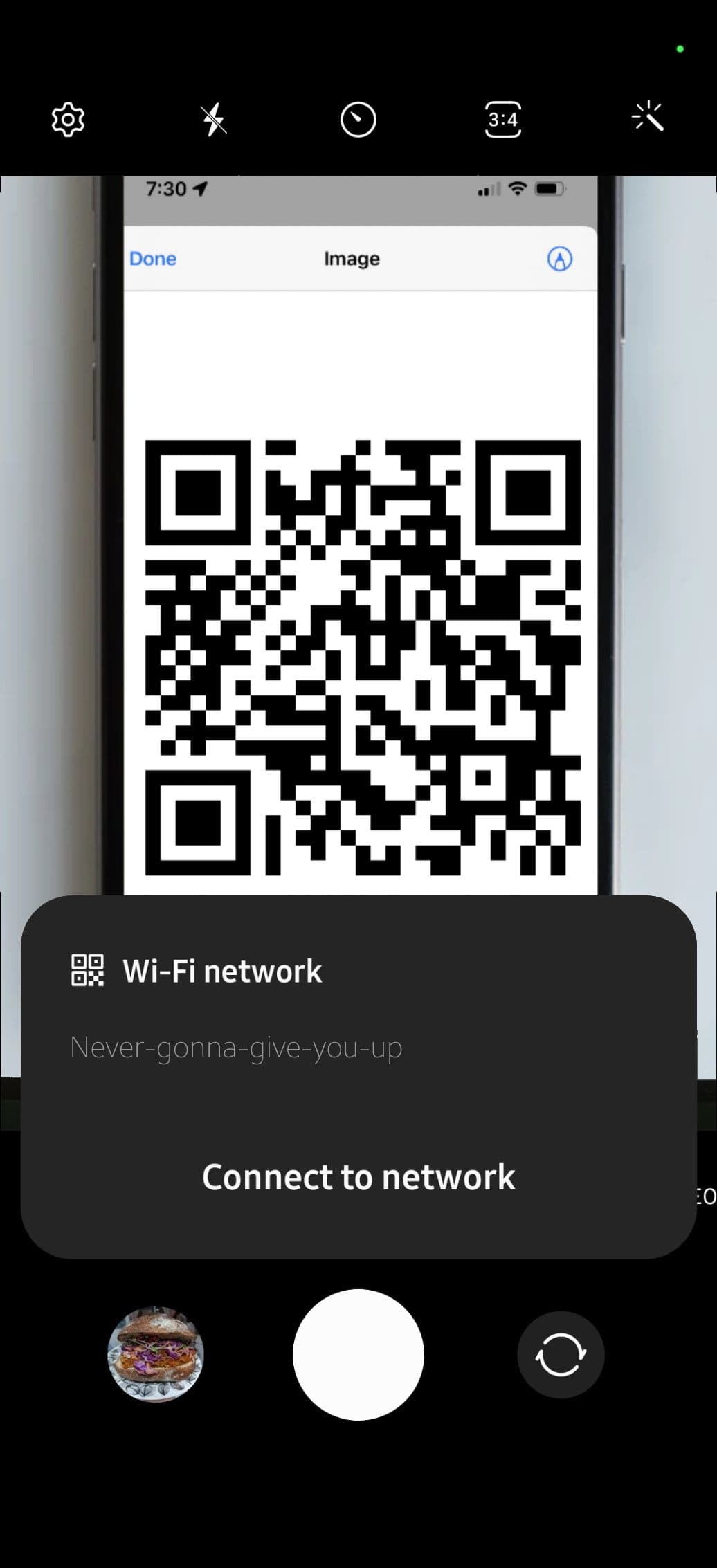Toggle the flash mode
Viewport: 717px width, 1568px height.
(x=212, y=119)
